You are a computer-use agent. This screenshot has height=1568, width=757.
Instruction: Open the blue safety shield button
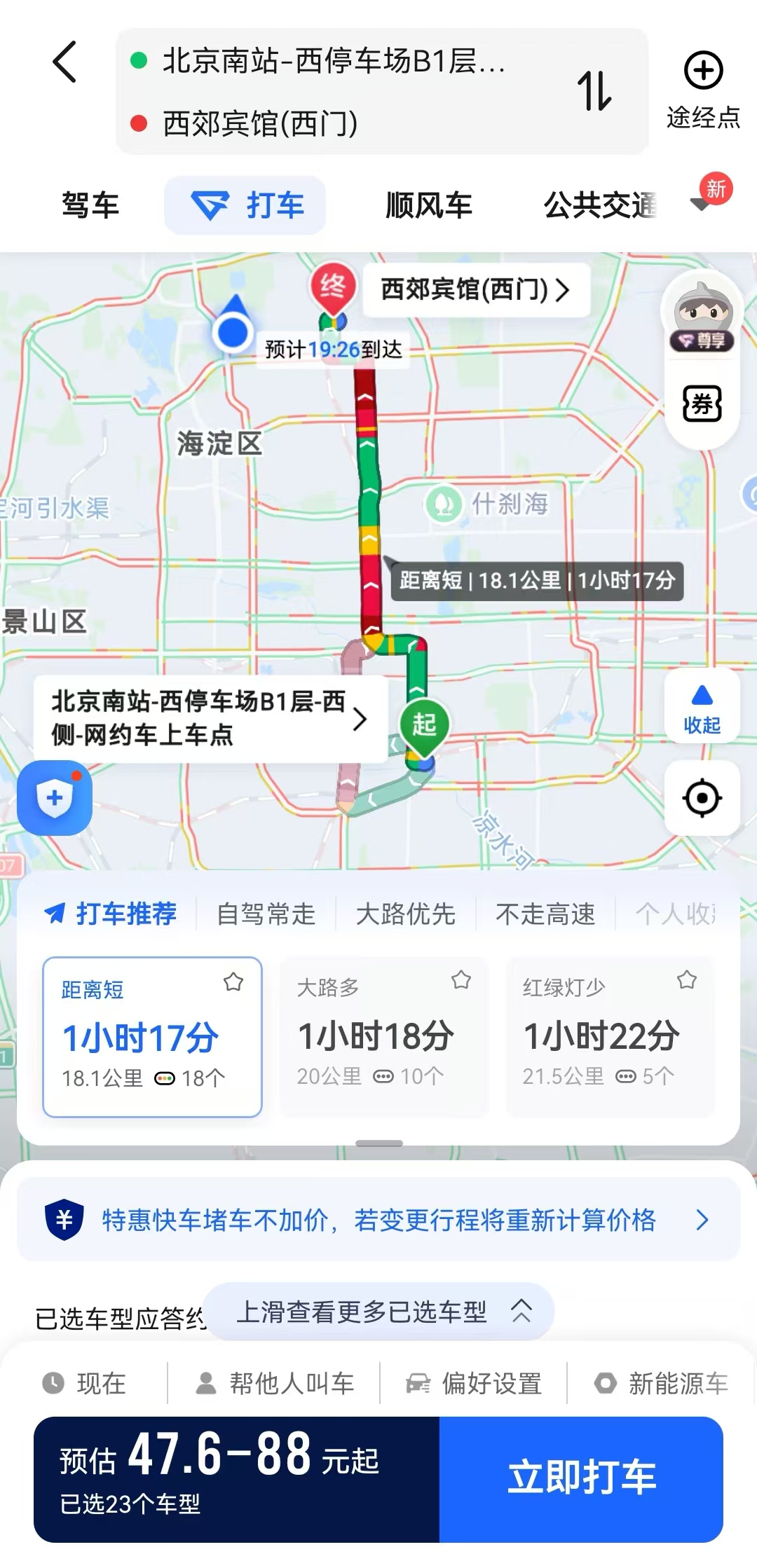pyautogui.click(x=55, y=798)
